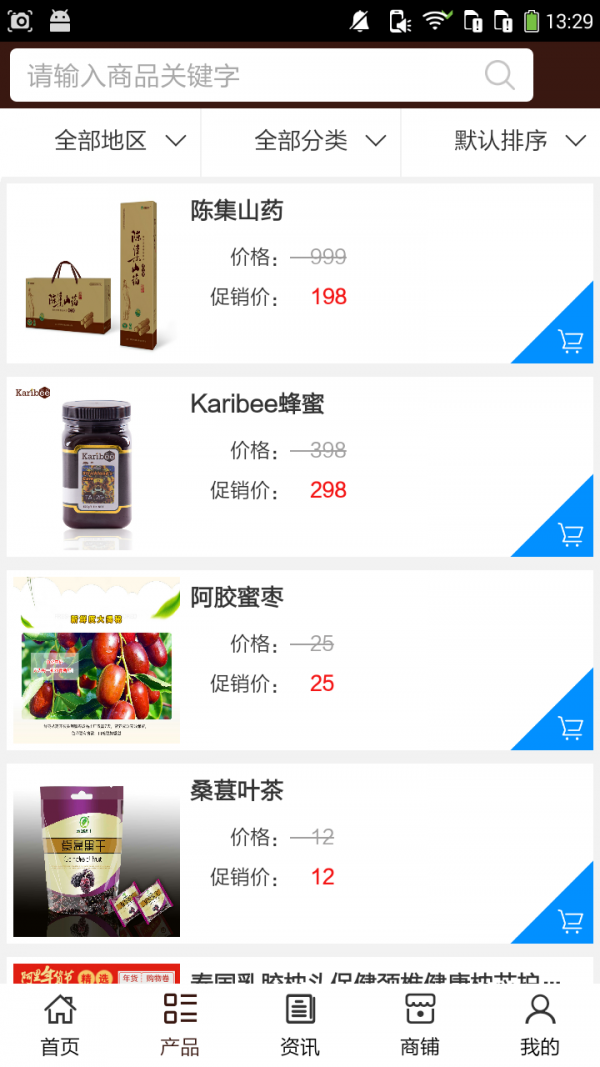Image resolution: width=600 pixels, height=1067 pixels.
Task: Switch to the 我的 profile tab
Action: 540,1025
